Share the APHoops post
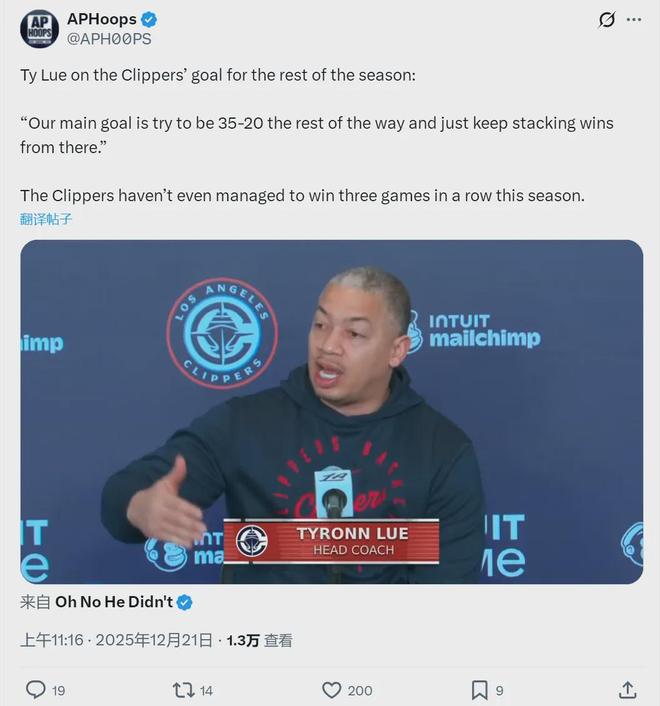660x706 pixels. tap(627, 690)
